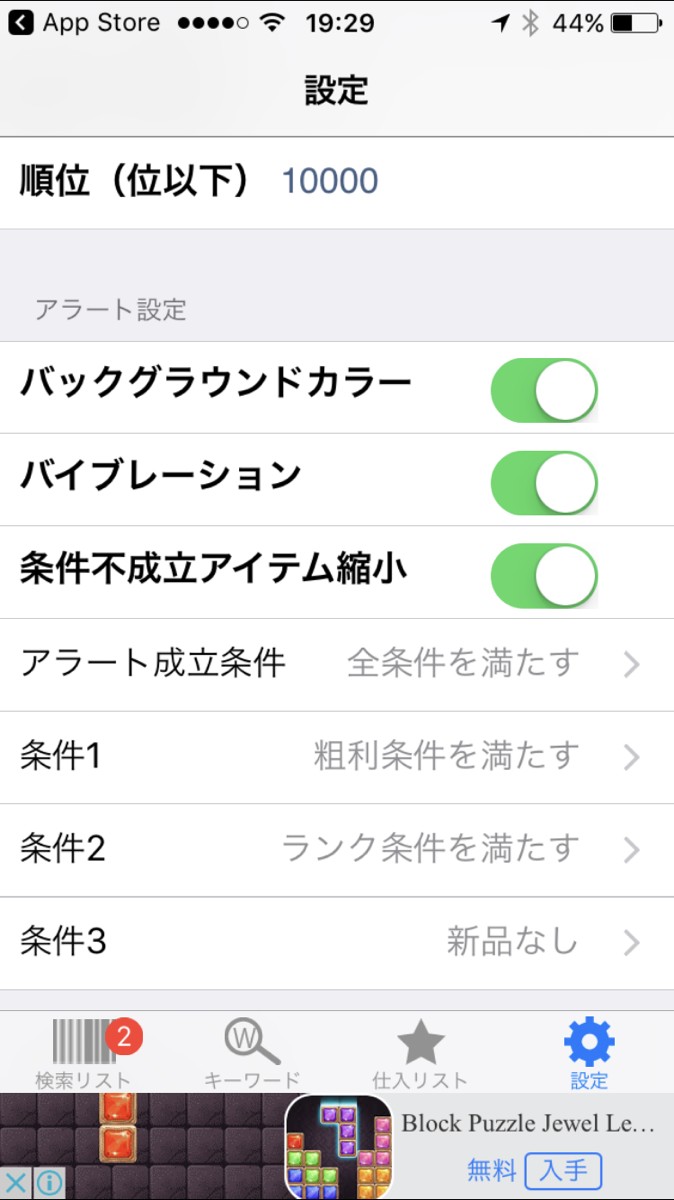The image size is (674, 1200).
Task: Toggle the バックグラウンドカラー switch
Action: tap(543, 390)
